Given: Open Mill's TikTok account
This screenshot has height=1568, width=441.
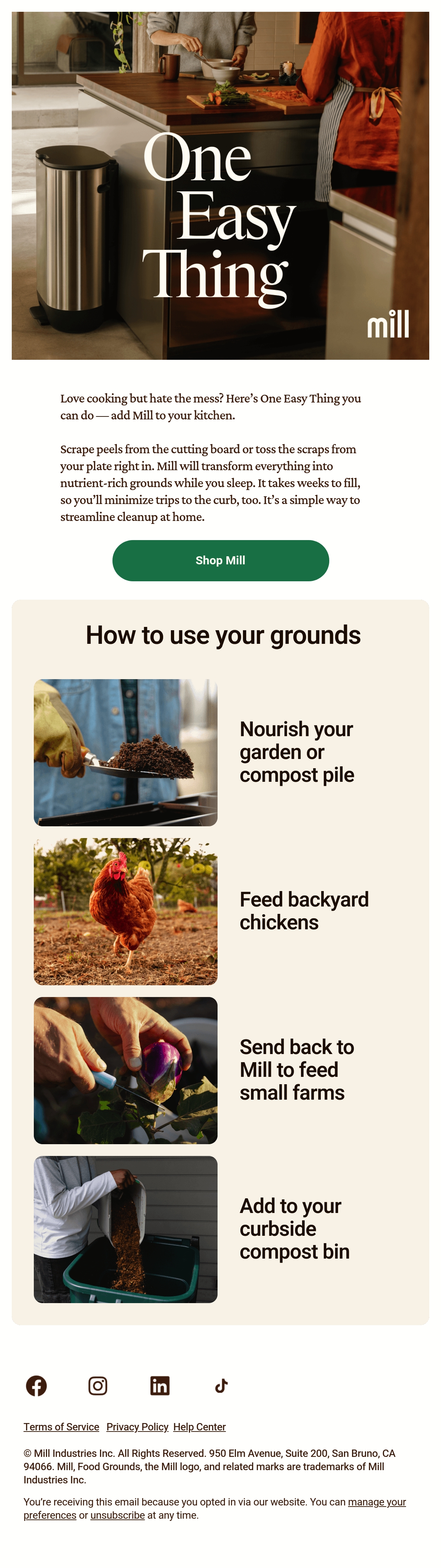Looking at the screenshot, I should 221,1386.
